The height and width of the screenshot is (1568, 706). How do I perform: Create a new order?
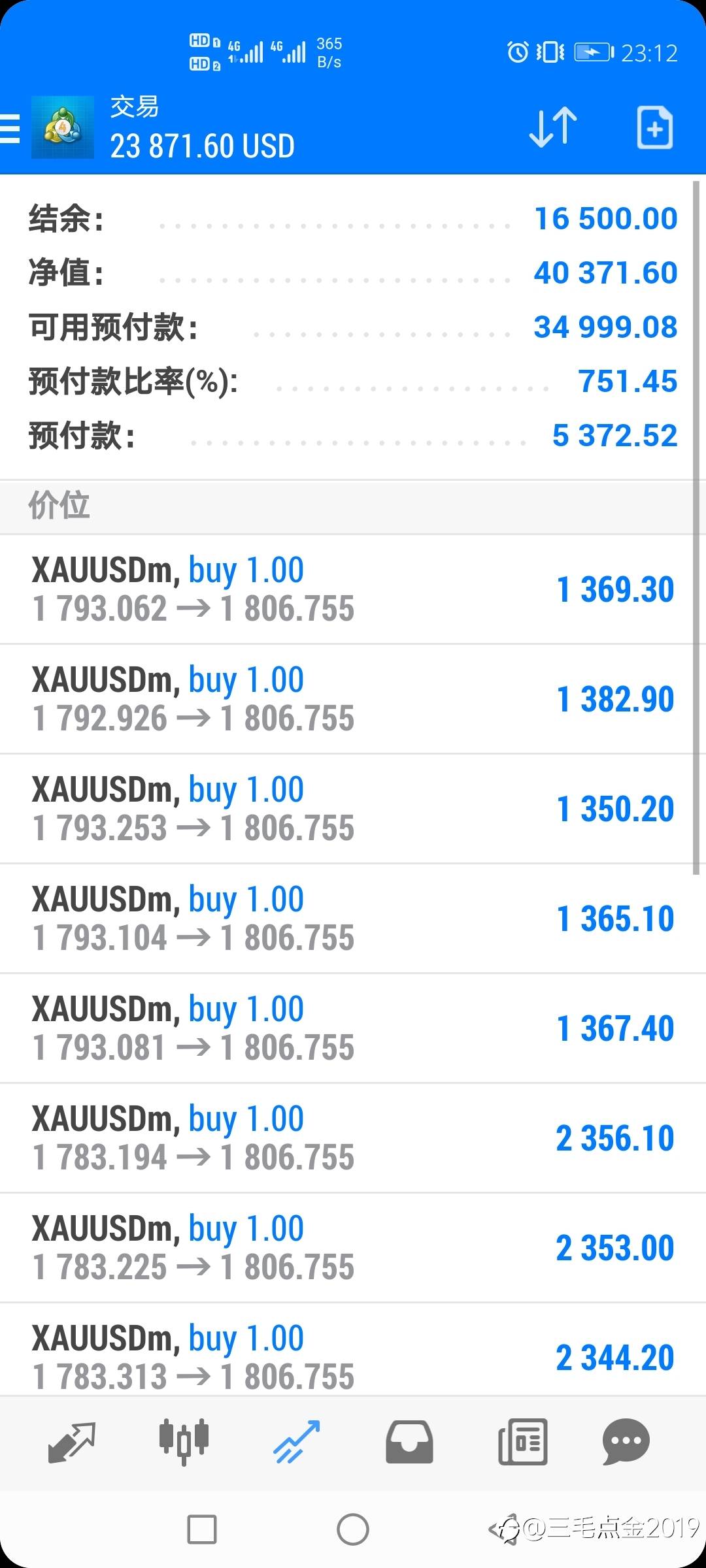[x=654, y=127]
